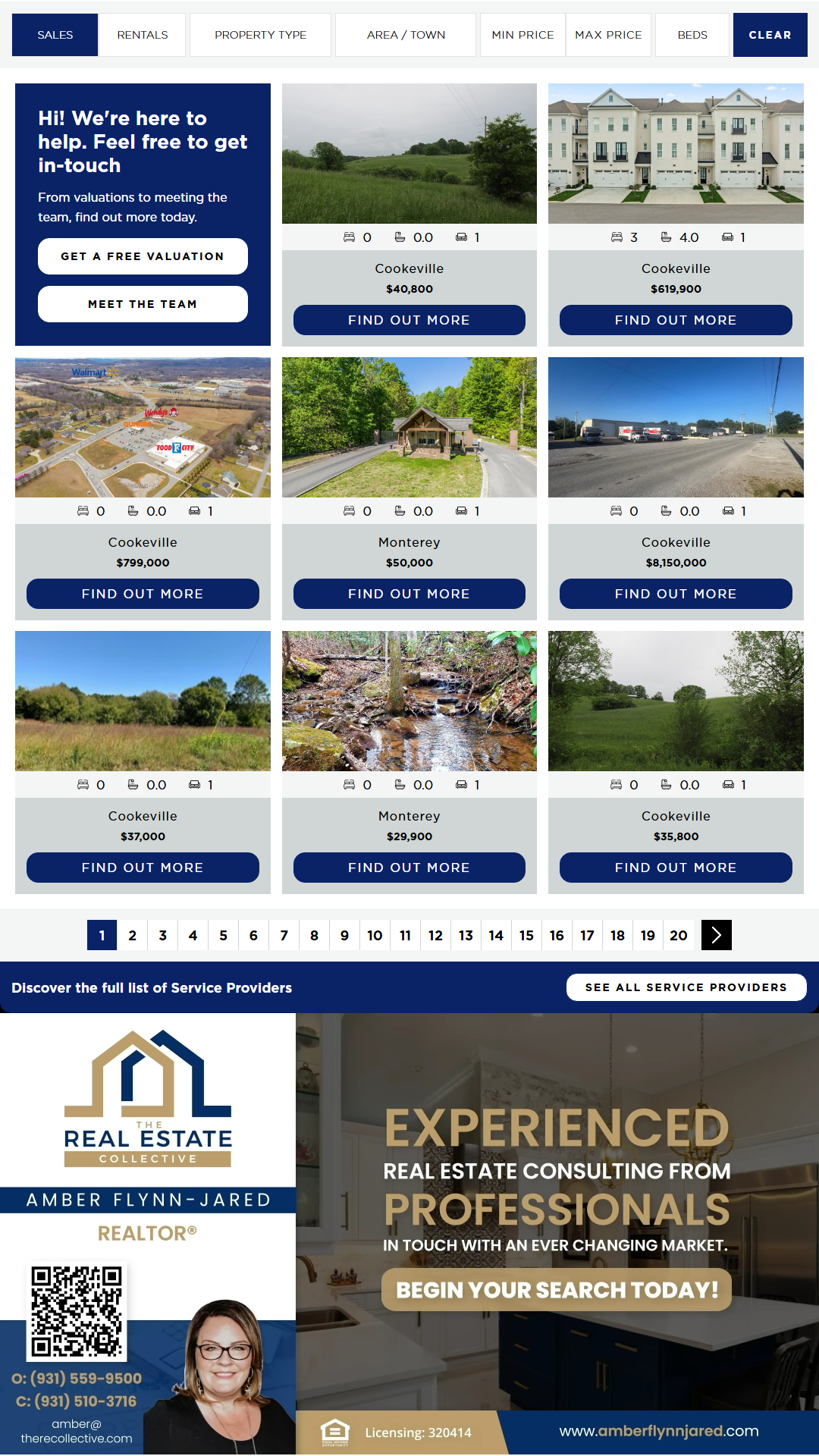The image size is (819, 1456).
Task: View details for $50,000 Monterey listing
Action: click(x=409, y=594)
